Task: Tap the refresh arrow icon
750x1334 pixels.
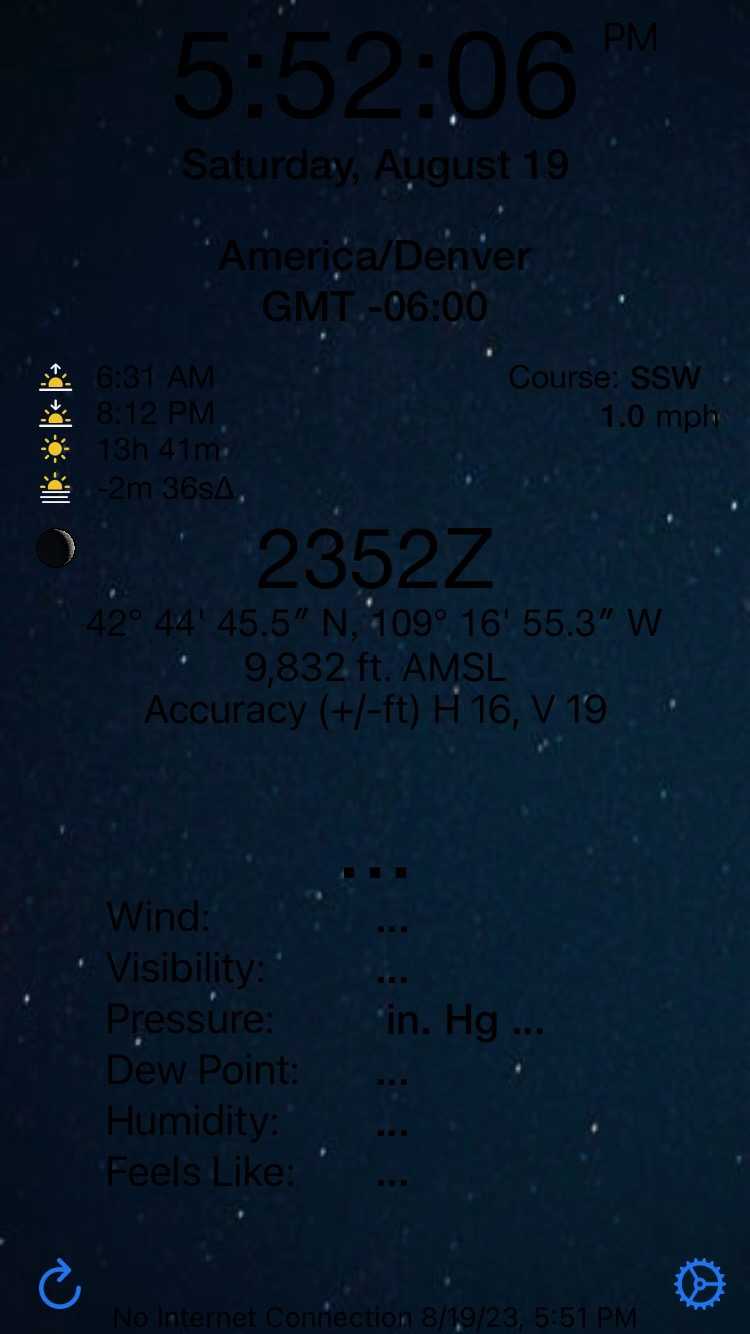Action: pos(60,1285)
